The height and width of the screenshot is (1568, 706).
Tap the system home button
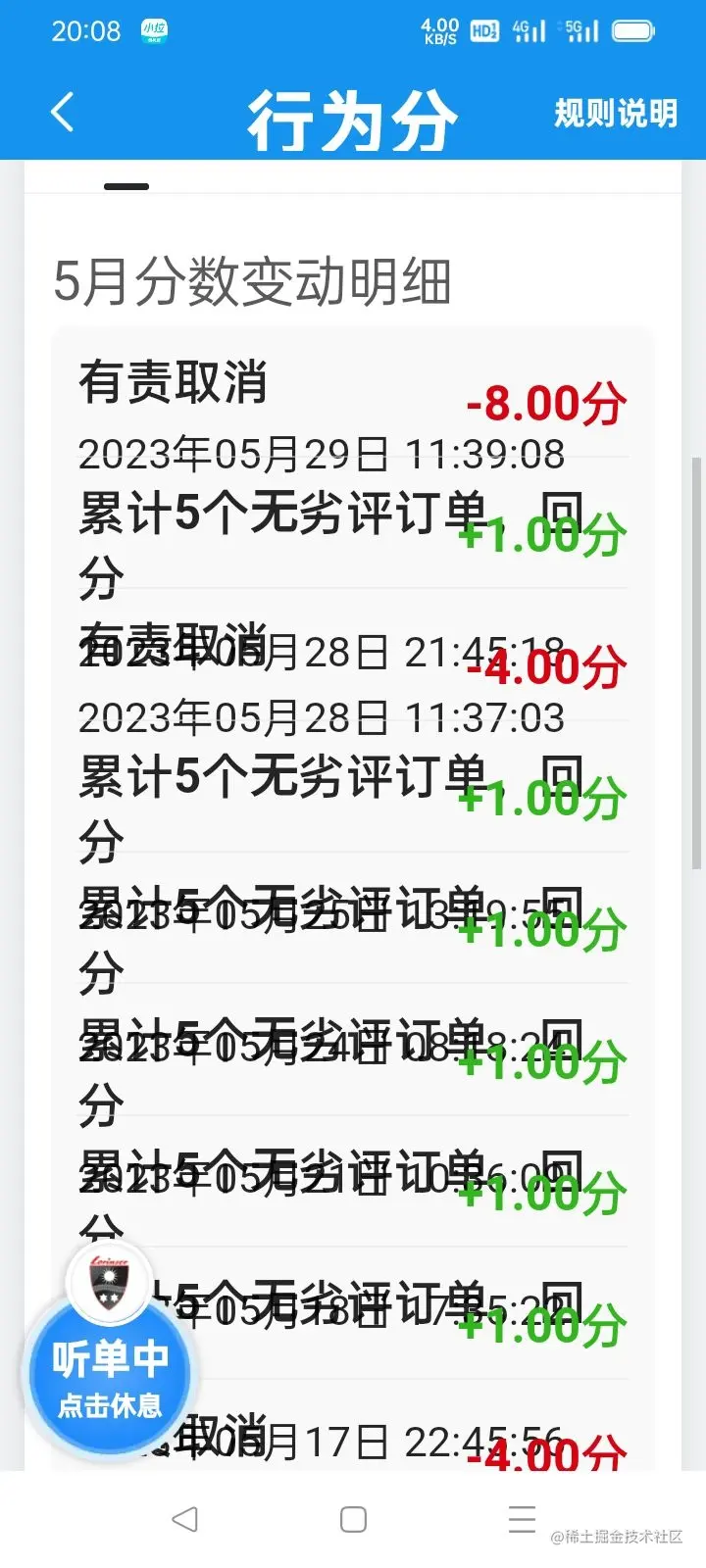click(x=353, y=1519)
